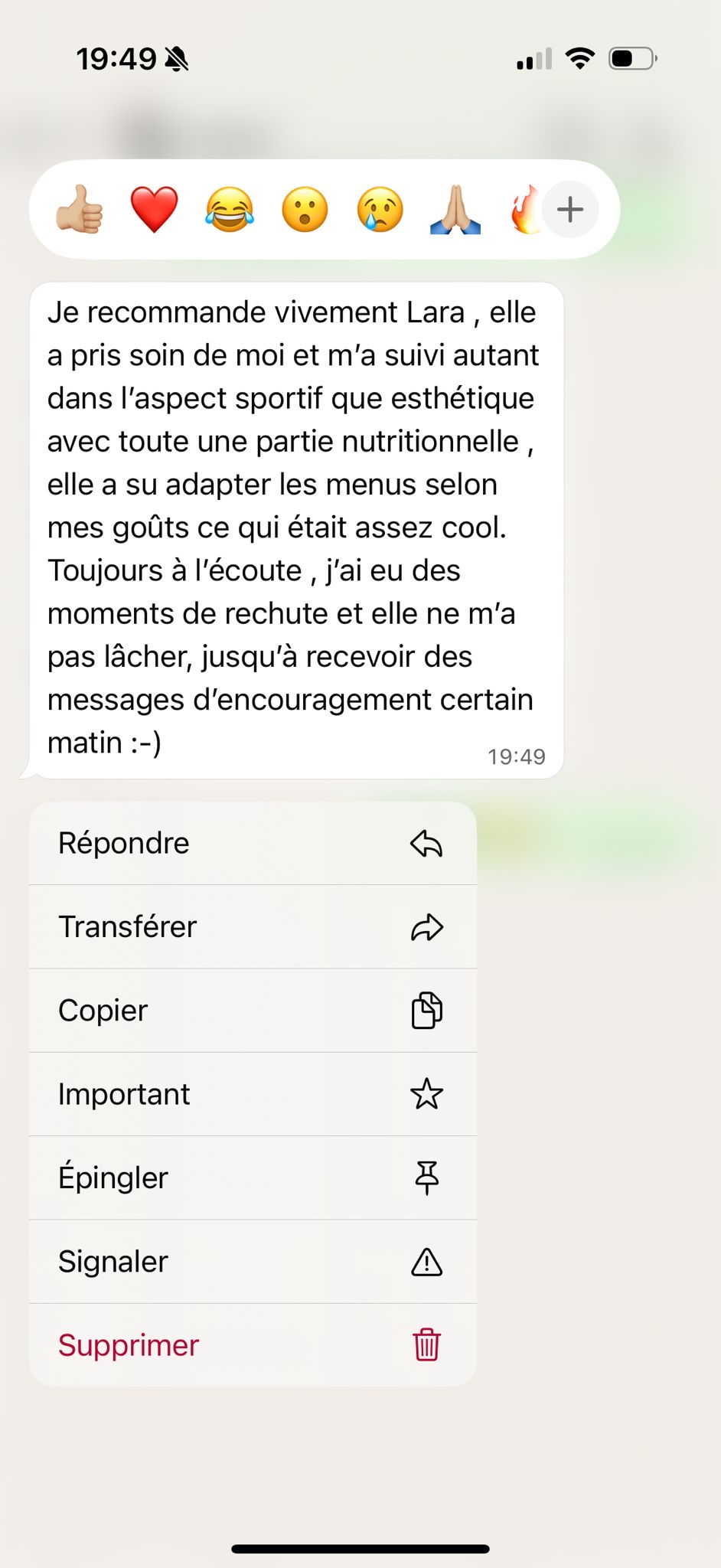Open more emoji reactions with plus

[569, 209]
